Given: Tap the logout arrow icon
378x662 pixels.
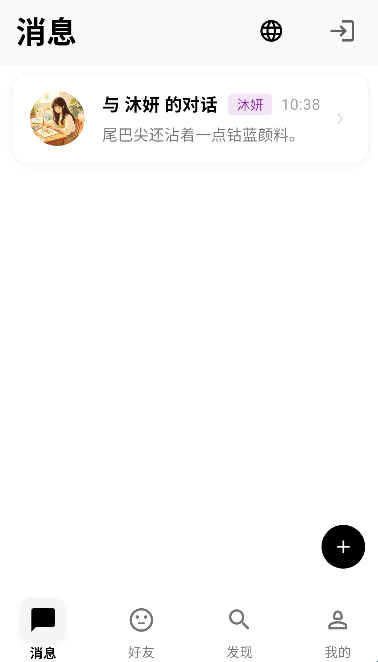Looking at the screenshot, I should pyautogui.click(x=342, y=31).
